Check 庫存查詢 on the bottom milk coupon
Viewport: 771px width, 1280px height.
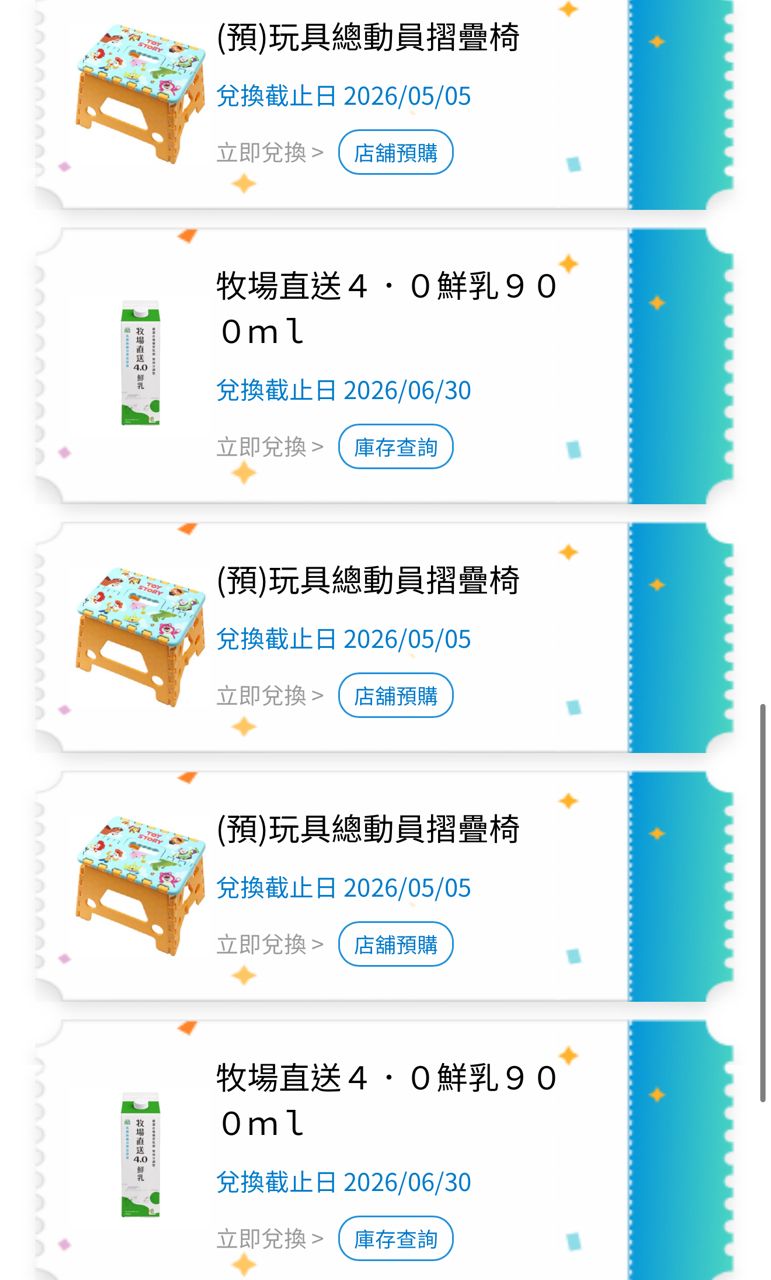(x=395, y=1239)
